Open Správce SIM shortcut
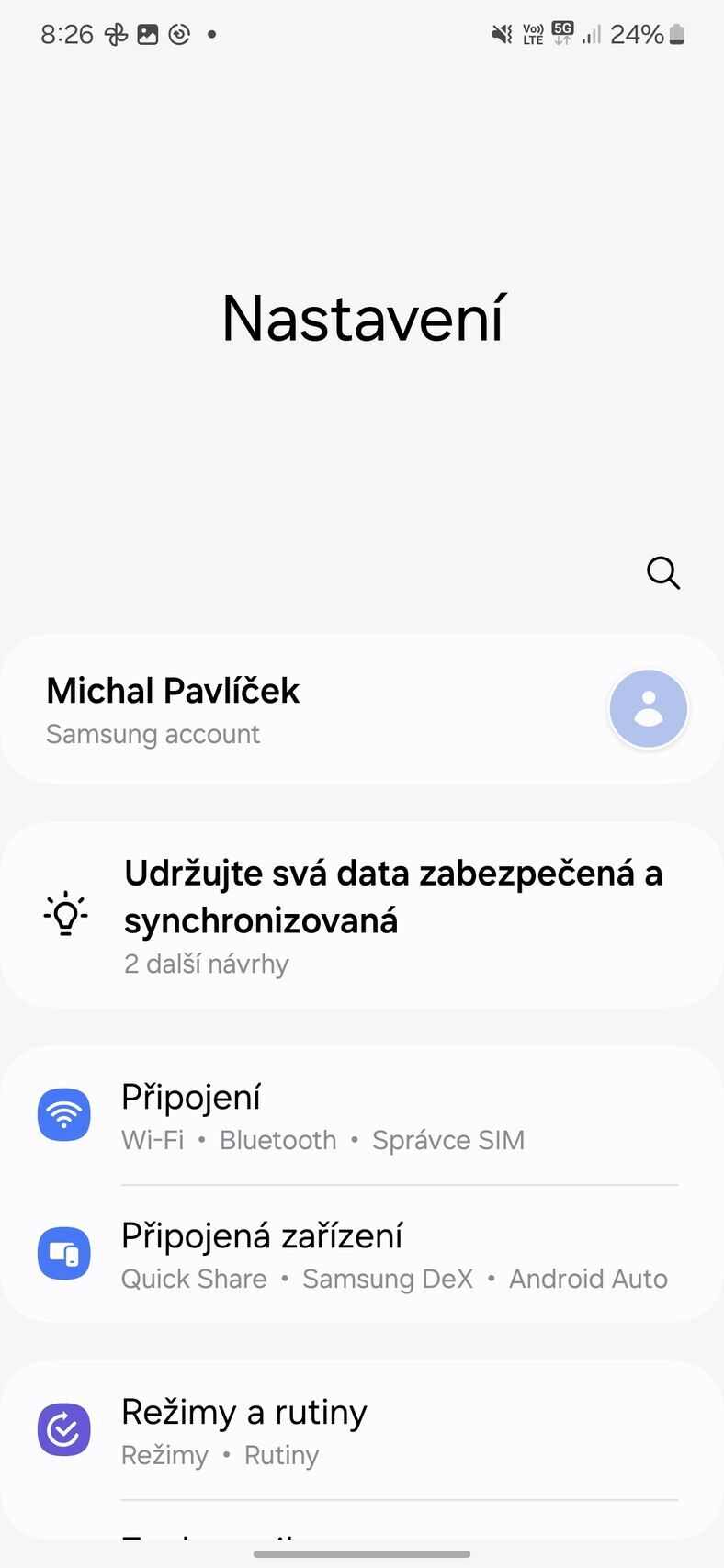Viewport: 724px width, 1568px height. (447, 1140)
